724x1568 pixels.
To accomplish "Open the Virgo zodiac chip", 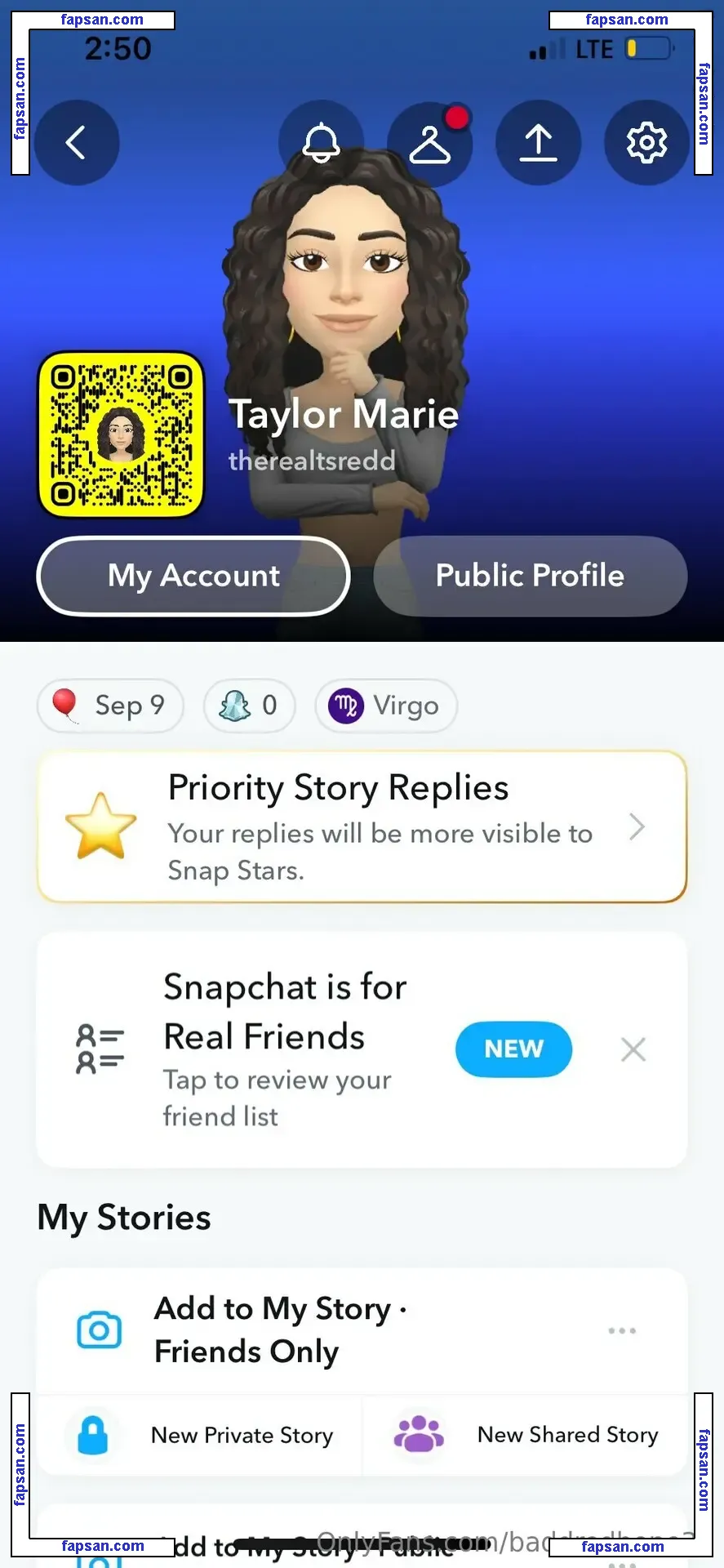I will [385, 706].
